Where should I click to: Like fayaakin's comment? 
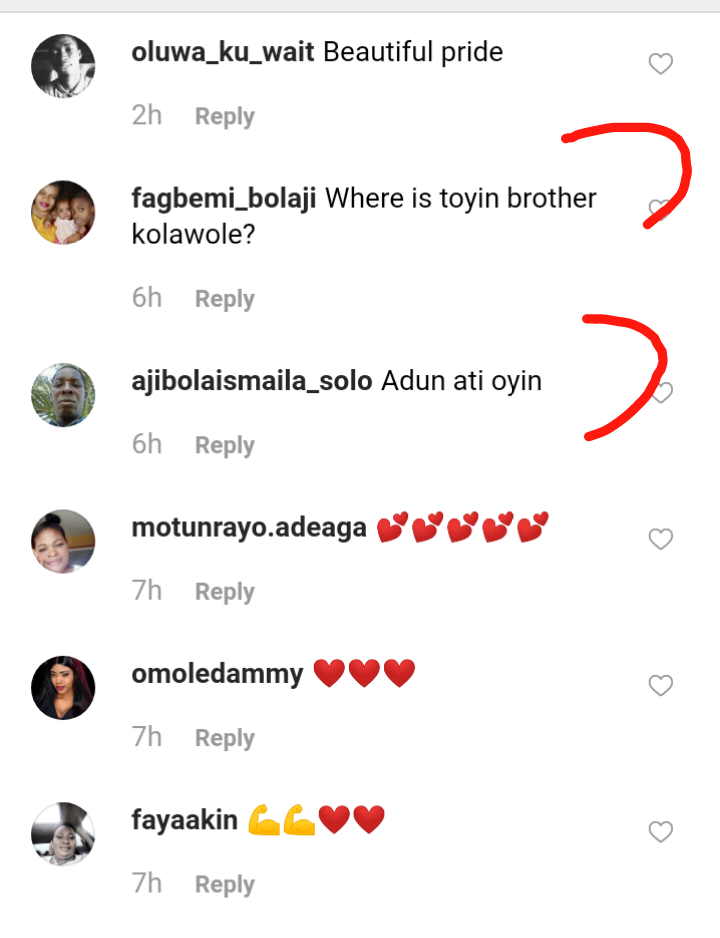pos(660,832)
